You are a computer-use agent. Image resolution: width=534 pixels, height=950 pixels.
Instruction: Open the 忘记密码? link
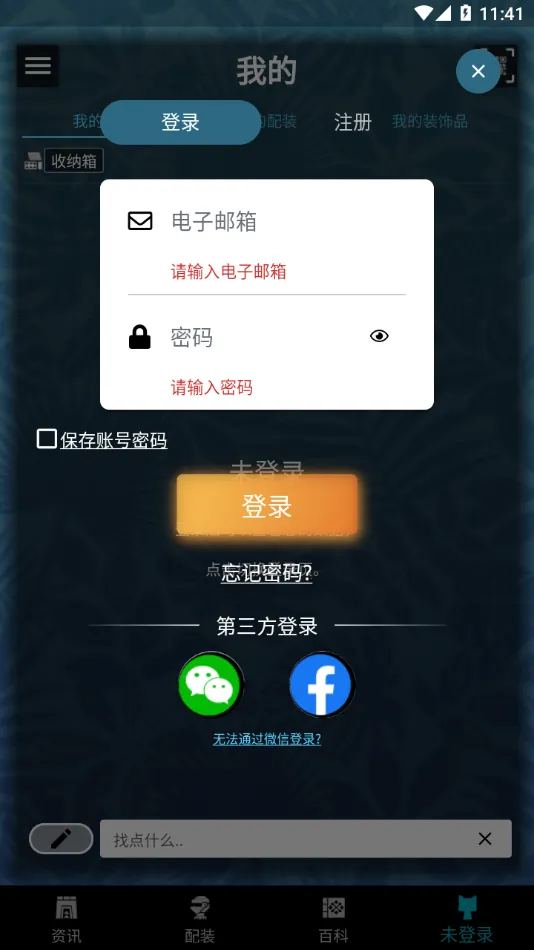(267, 573)
